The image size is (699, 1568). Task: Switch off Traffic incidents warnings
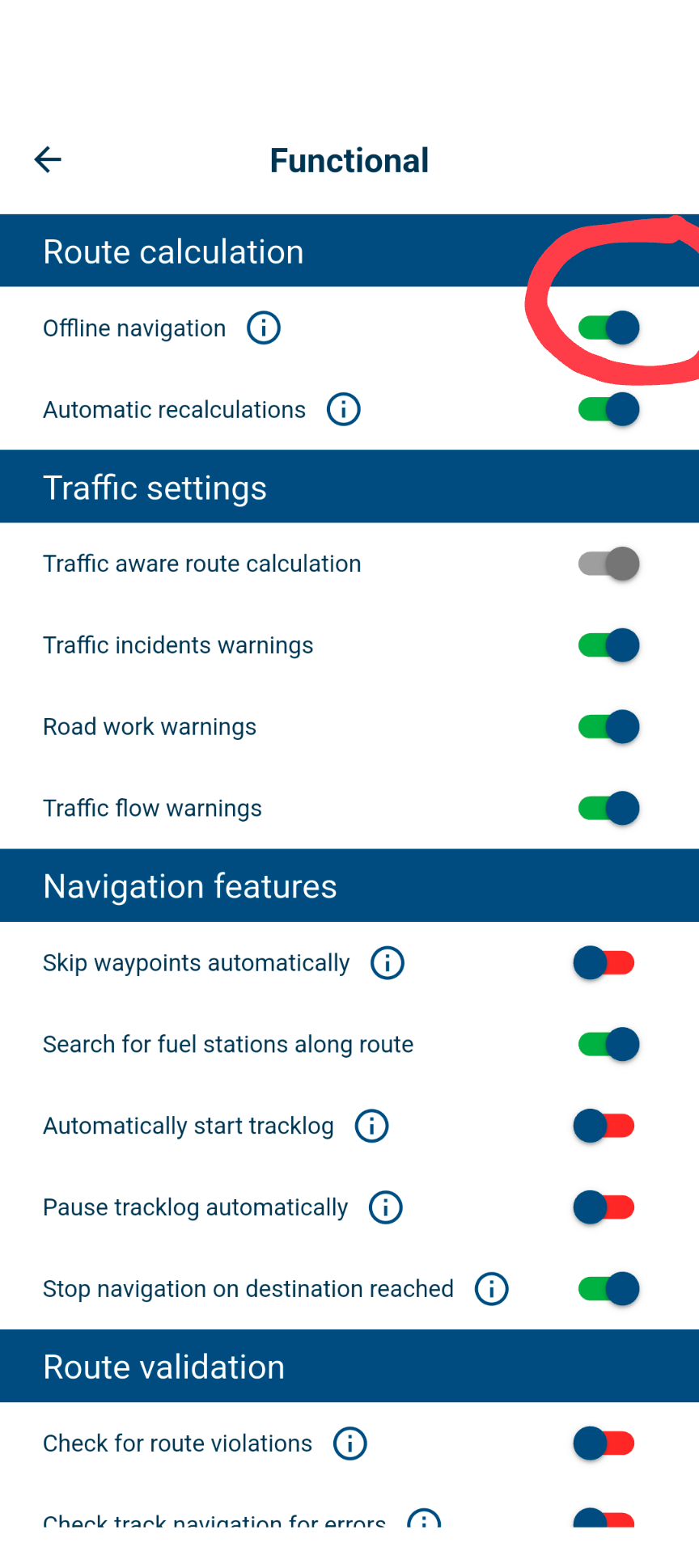pyautogui.click(x=608, y=645)
